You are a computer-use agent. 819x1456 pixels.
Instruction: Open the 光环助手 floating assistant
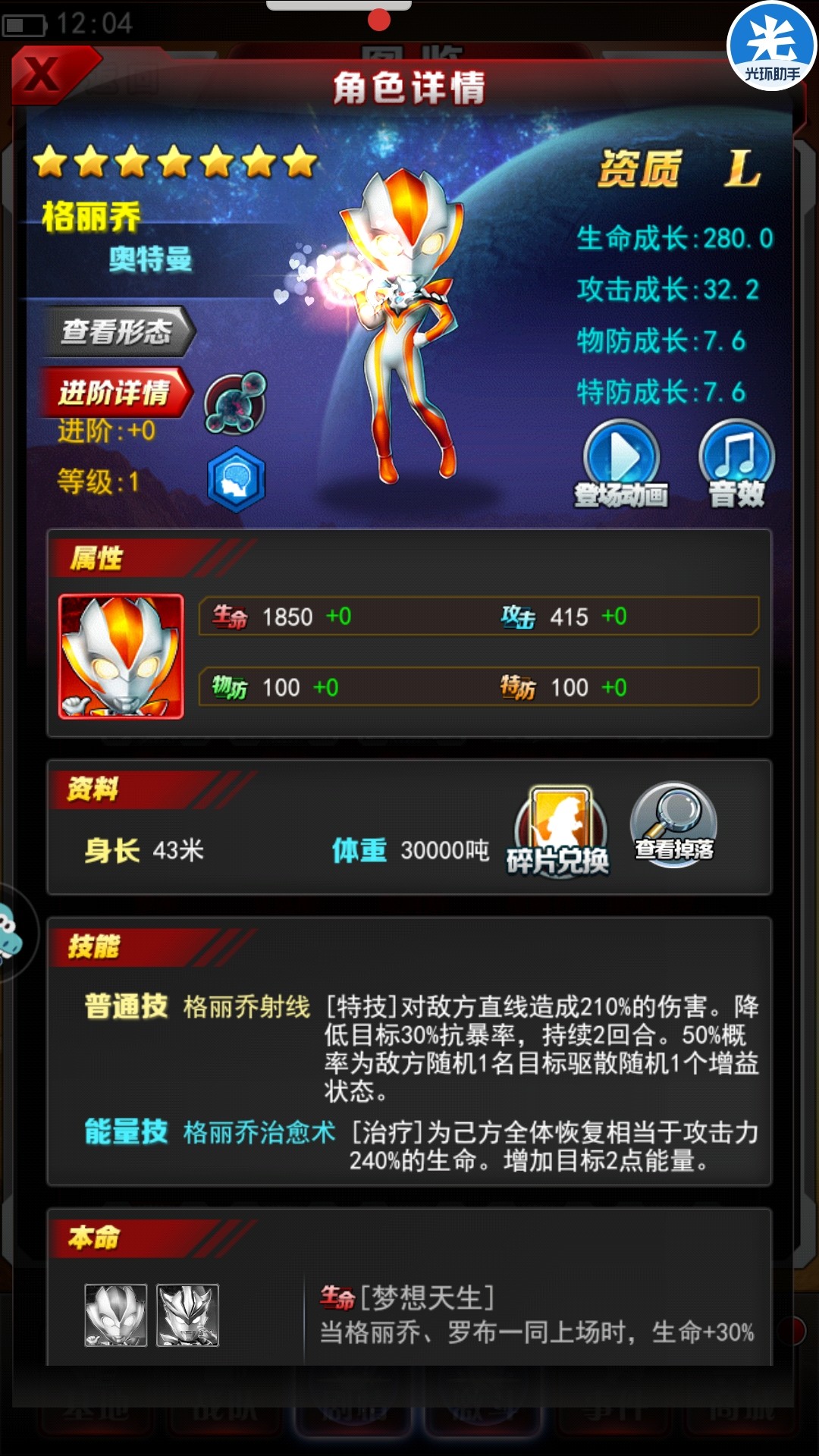[771, 47]
